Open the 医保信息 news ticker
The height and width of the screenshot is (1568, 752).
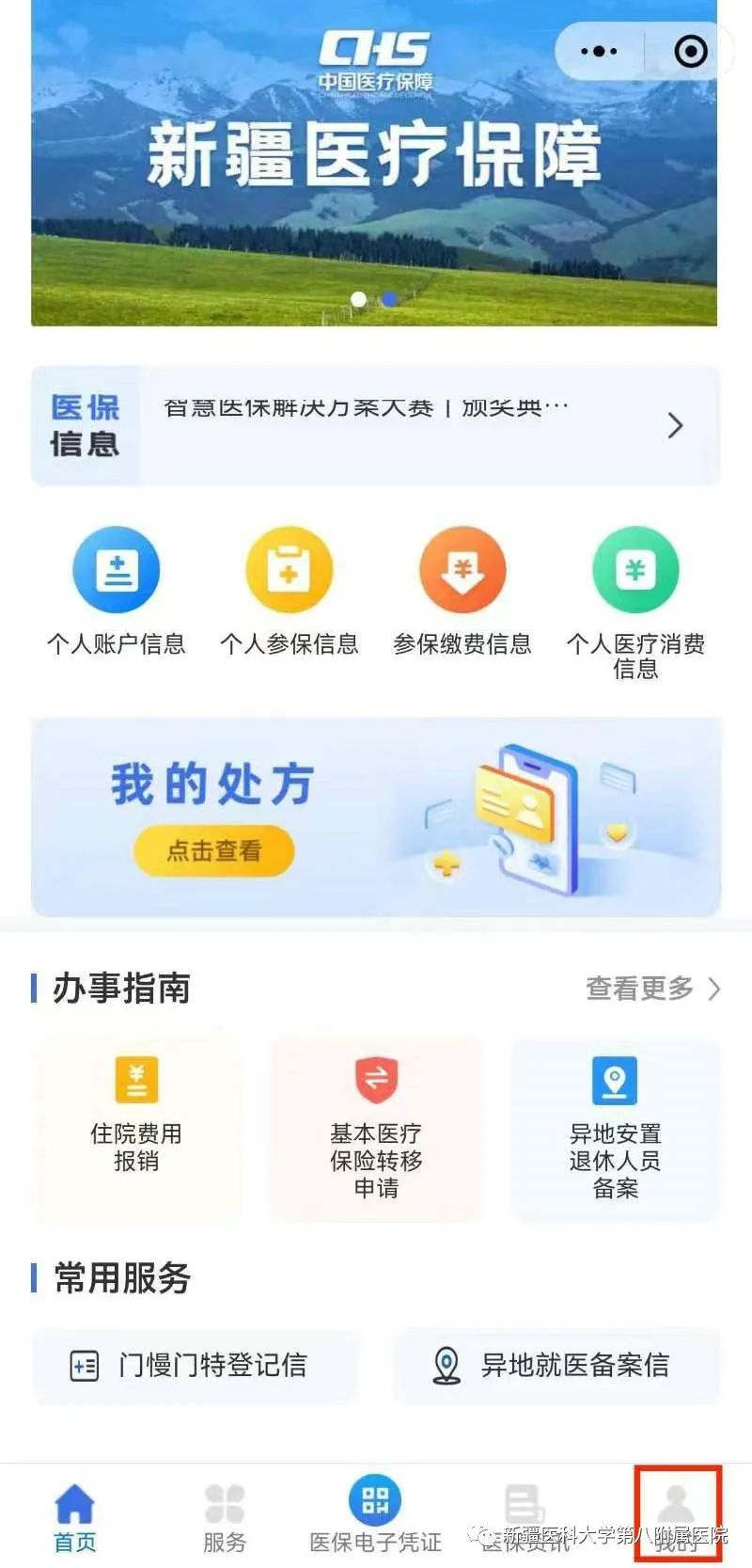point(376,426)
